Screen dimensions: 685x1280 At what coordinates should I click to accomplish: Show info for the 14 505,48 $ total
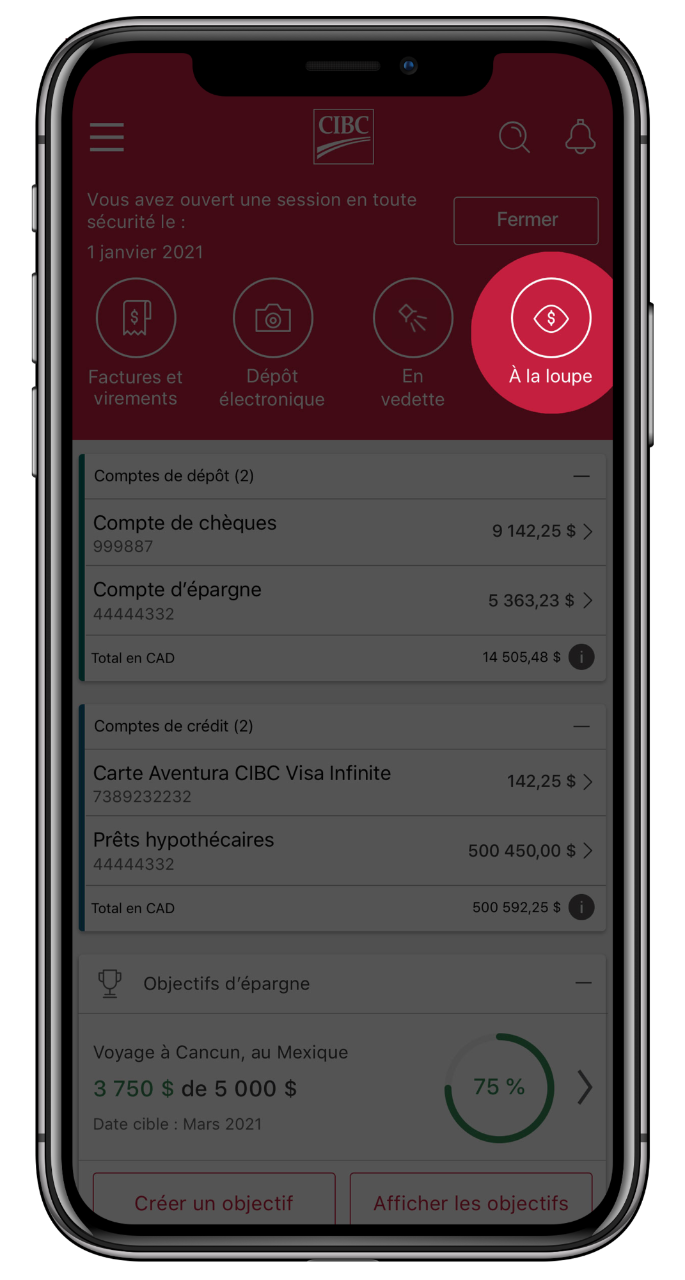click(581, 657)
